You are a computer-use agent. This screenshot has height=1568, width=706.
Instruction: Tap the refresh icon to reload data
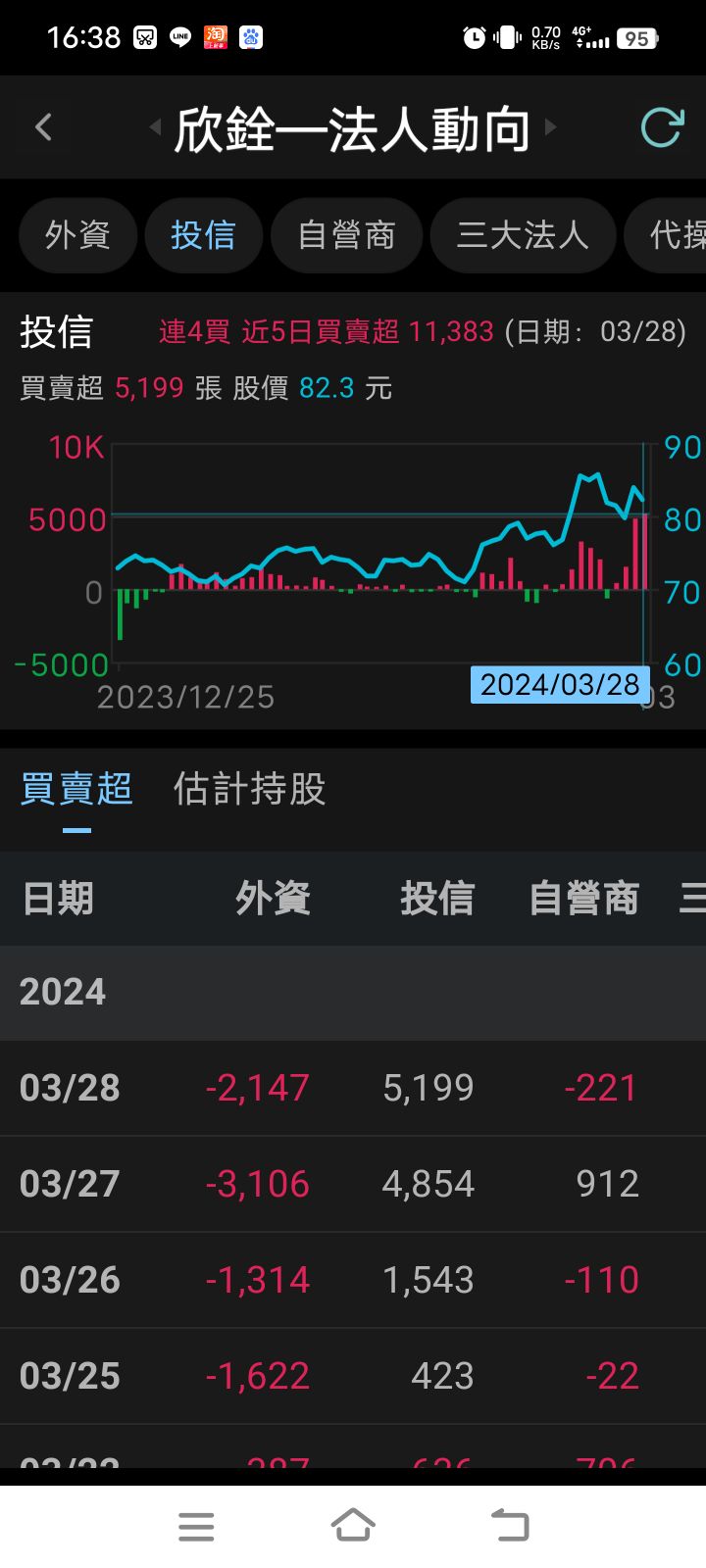[663, 127]
